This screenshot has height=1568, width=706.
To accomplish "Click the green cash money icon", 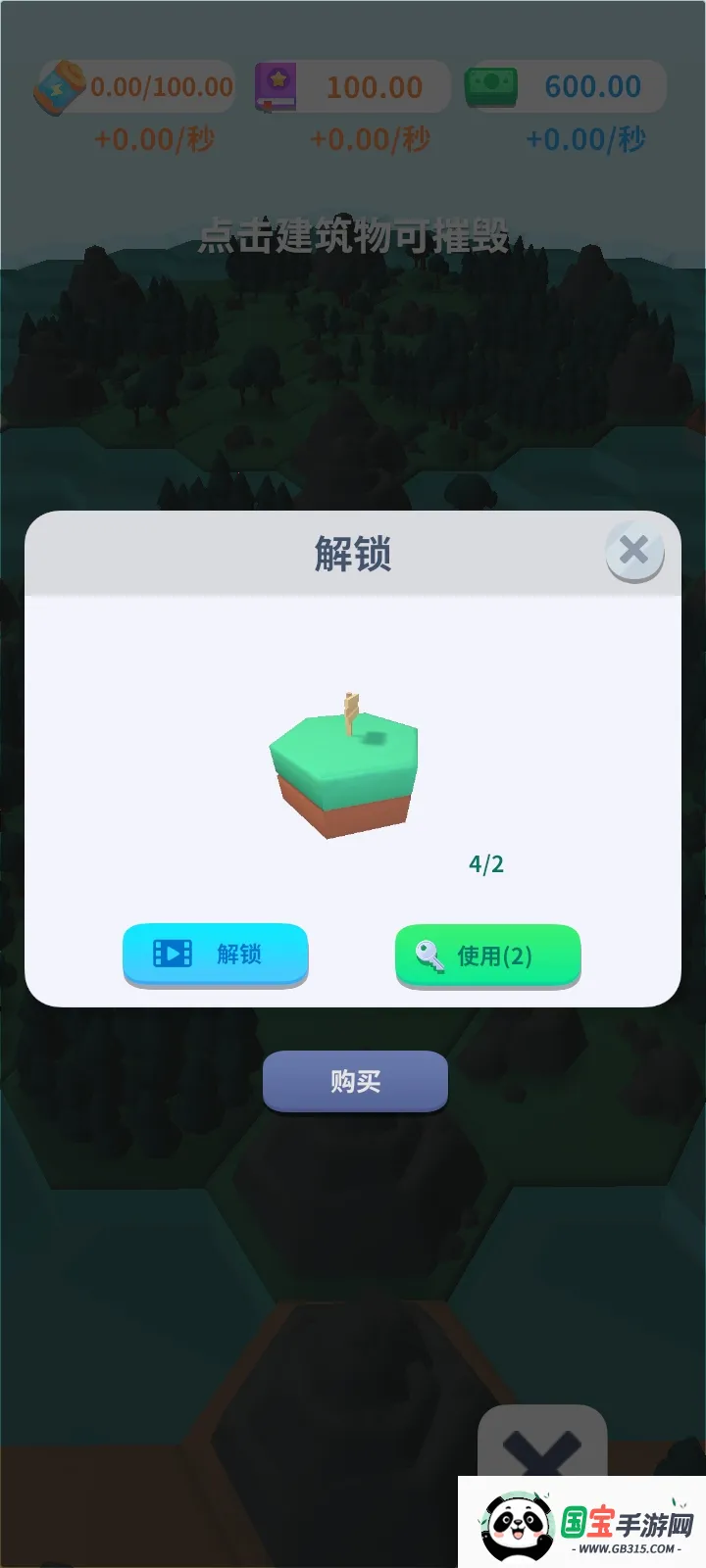I will (494, 85).
